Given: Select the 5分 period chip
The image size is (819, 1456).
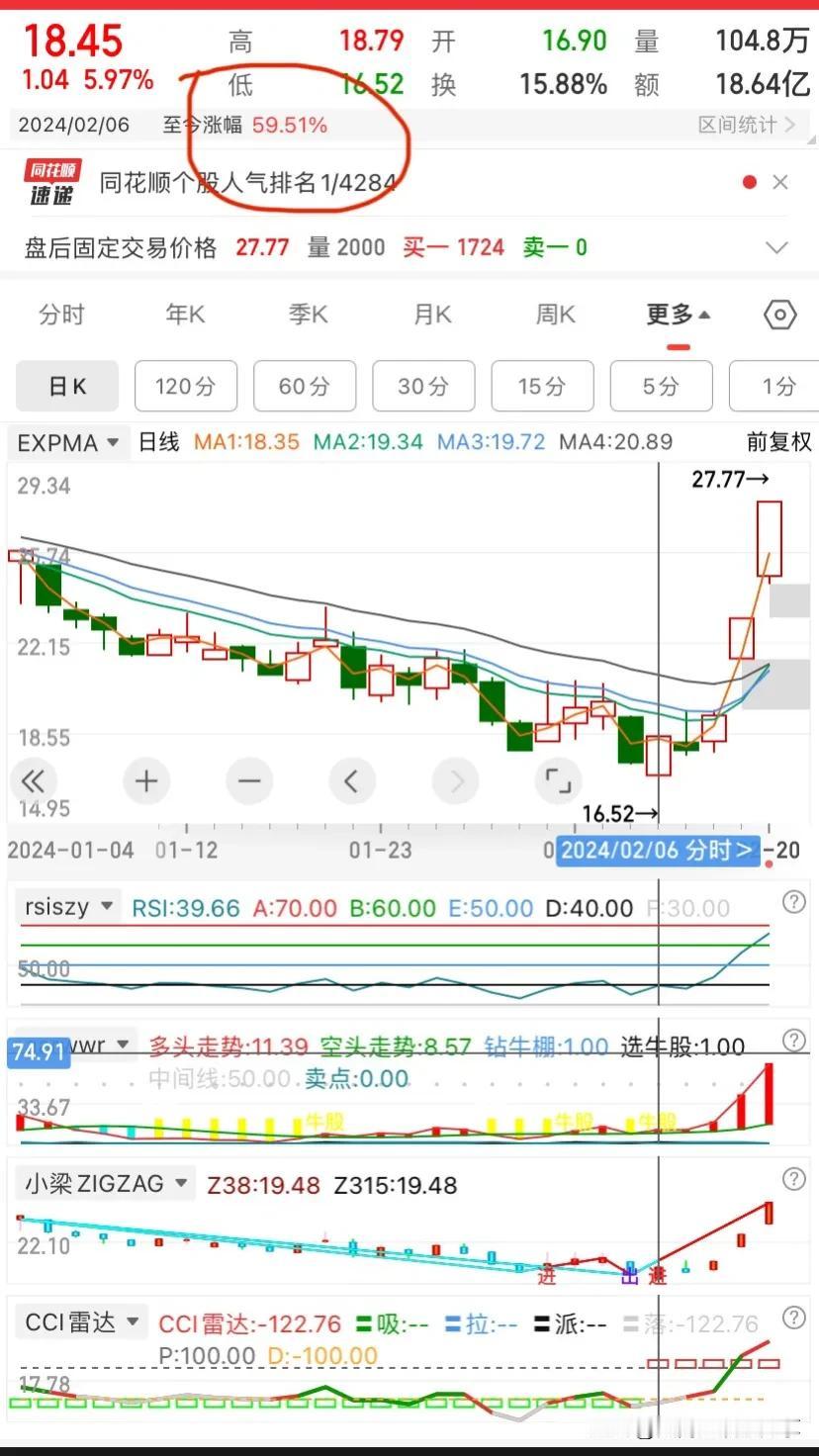Looking at the screenshot, I should (x=661, y=386).
